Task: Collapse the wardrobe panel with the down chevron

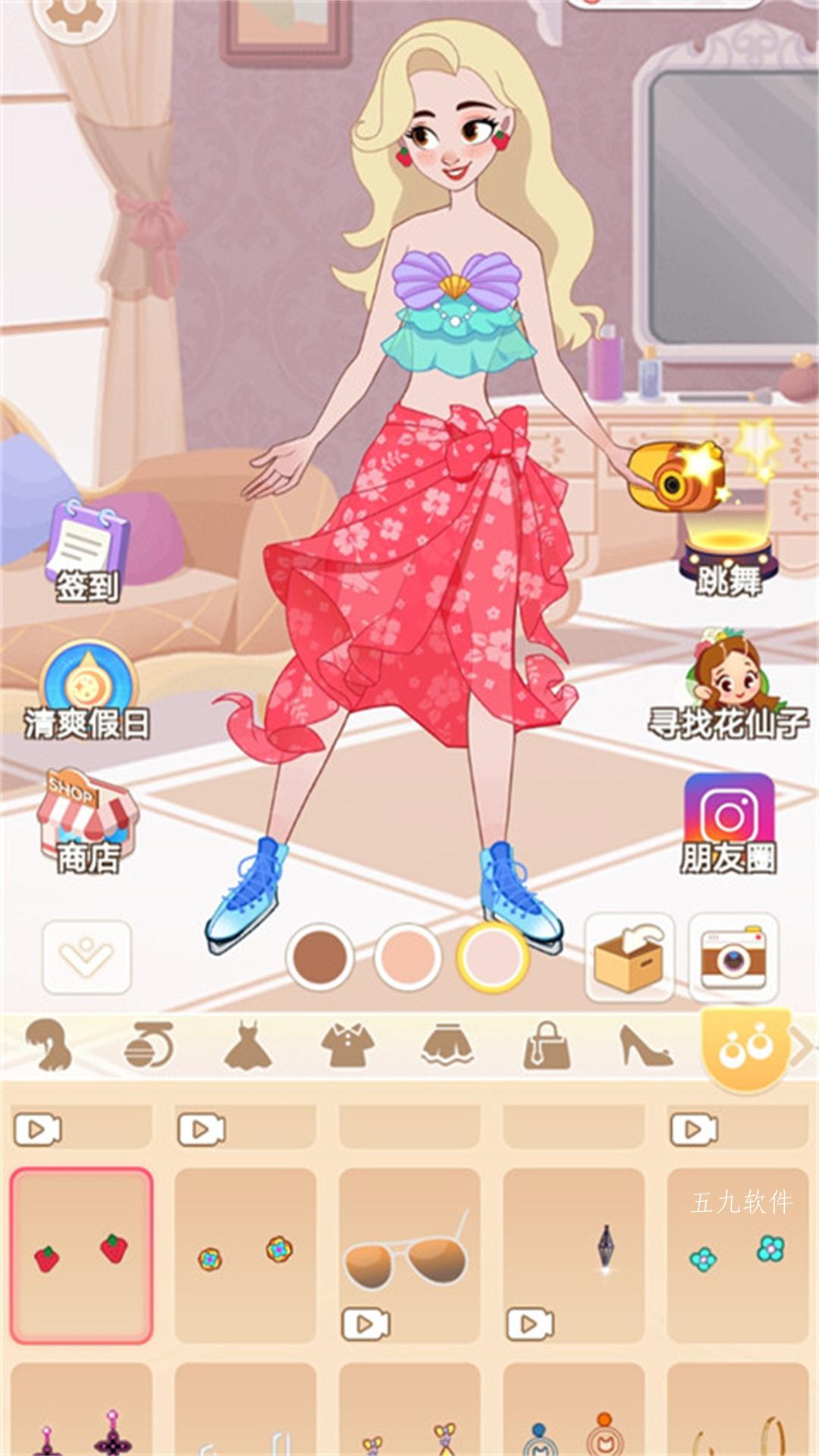Action: [x=86, y=957]
